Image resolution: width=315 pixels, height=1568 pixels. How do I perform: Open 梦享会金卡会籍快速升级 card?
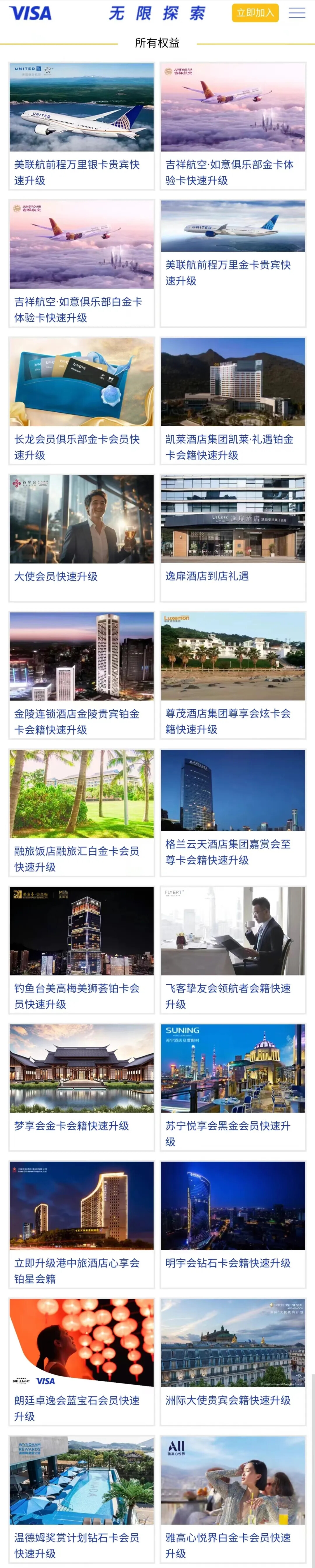(x=82, y=1087)
